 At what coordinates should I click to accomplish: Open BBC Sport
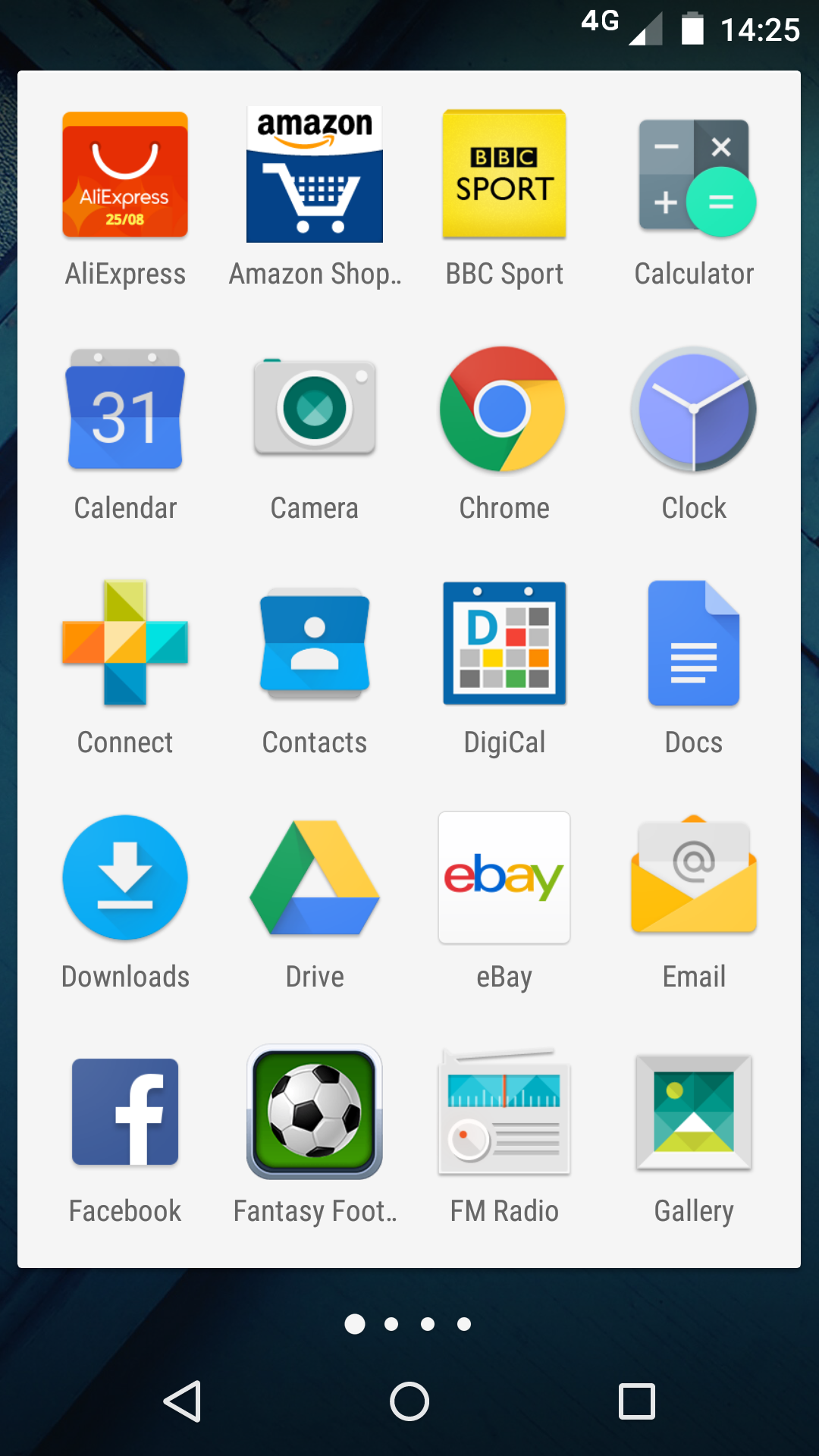point(504,175)
